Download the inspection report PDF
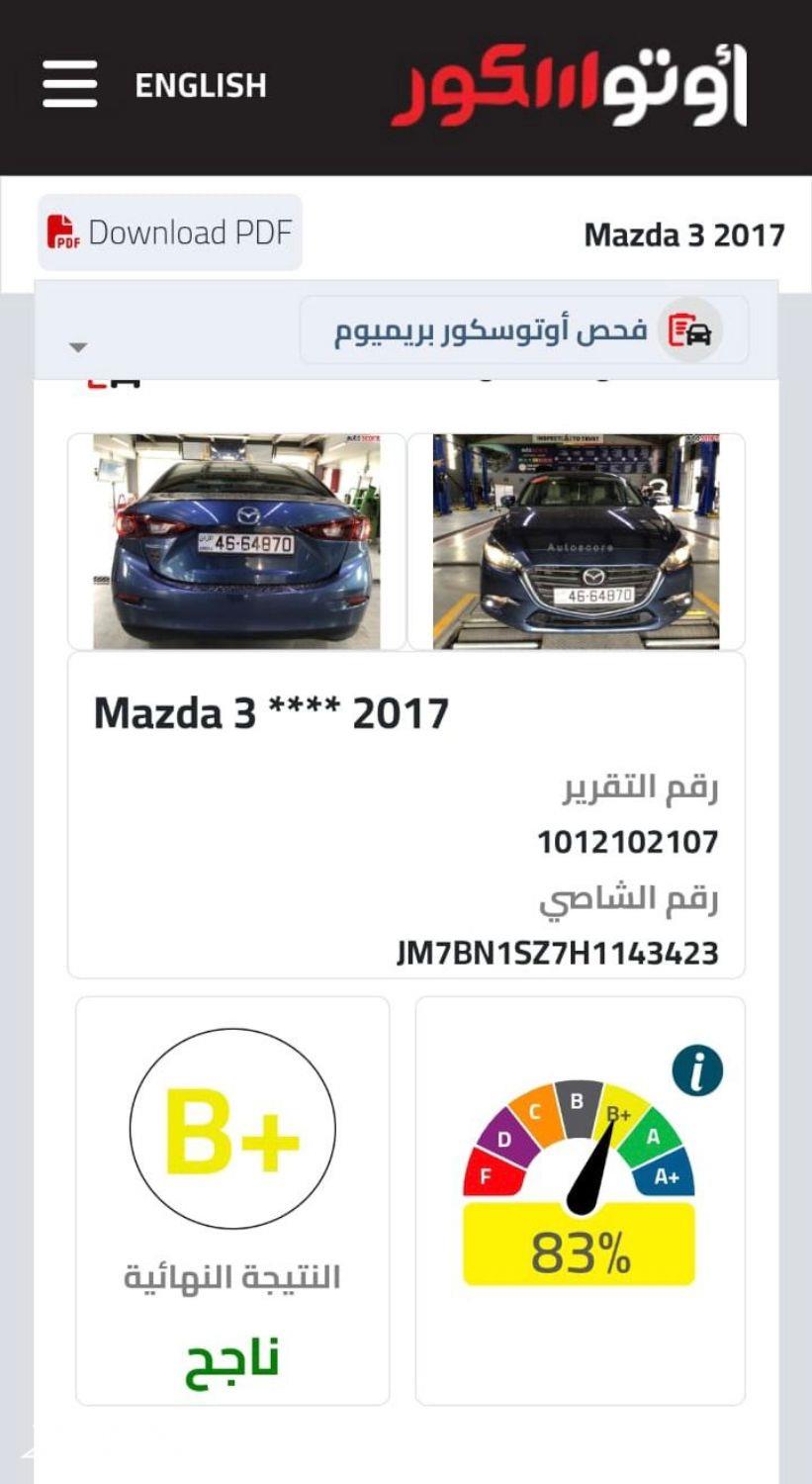 170,232
